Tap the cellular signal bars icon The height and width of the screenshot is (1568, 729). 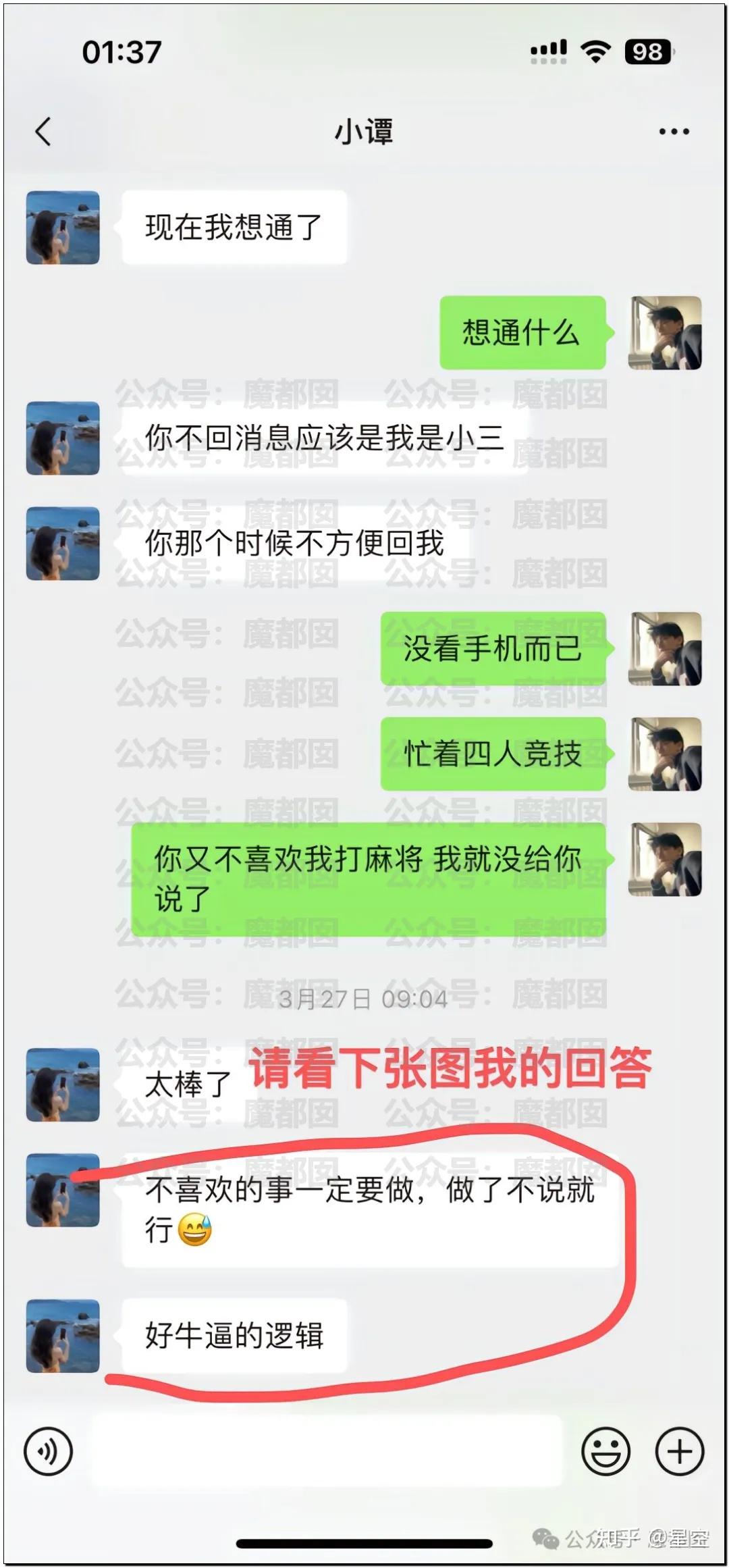(550, 50)
